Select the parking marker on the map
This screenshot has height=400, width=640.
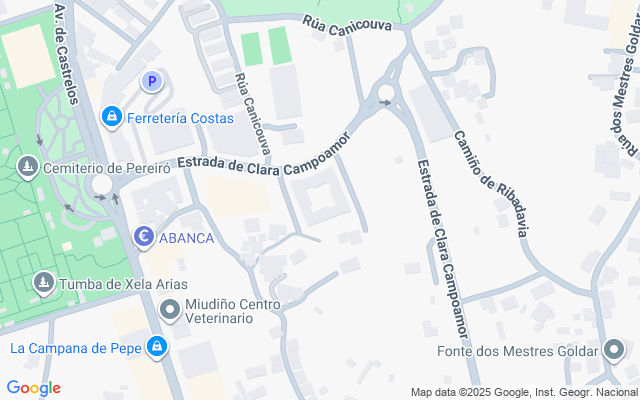point(152,82)
